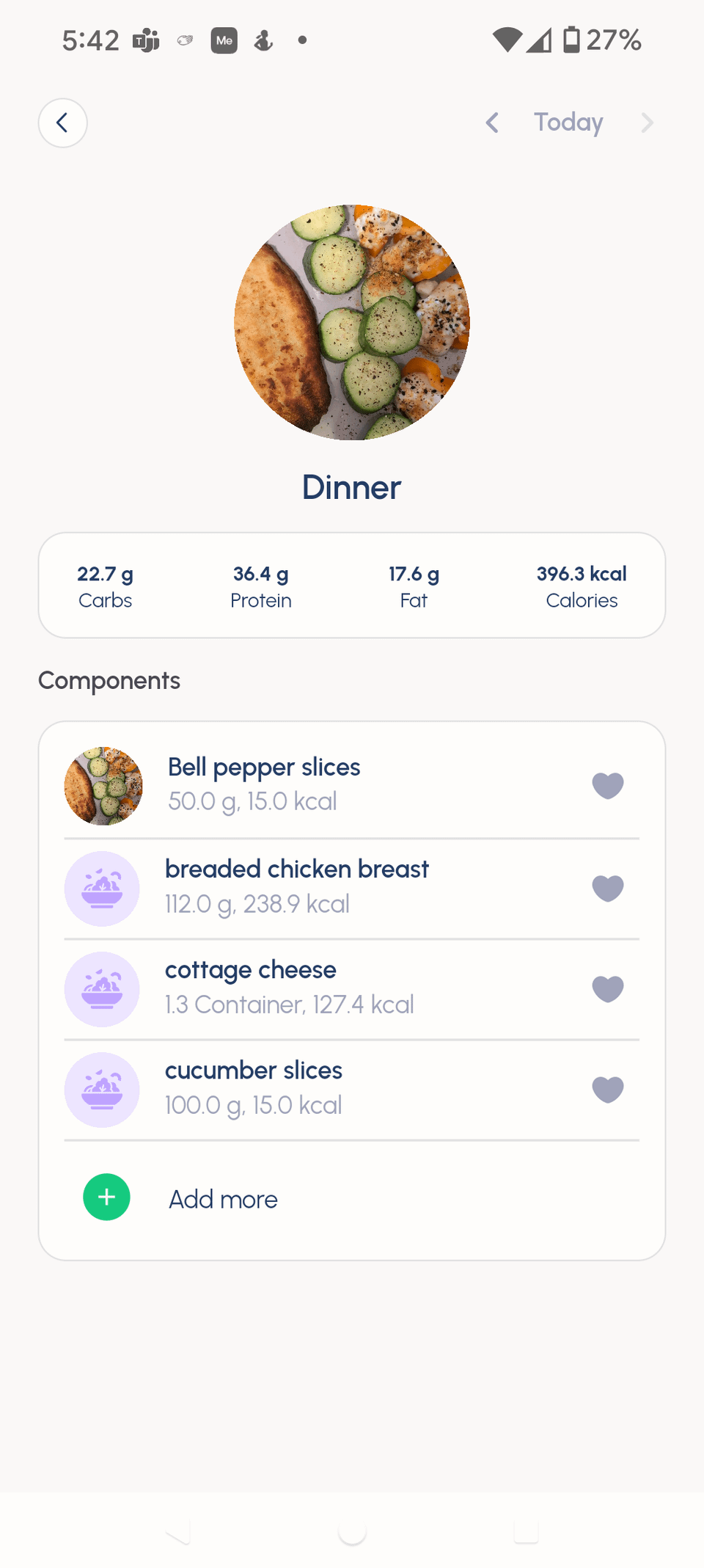Screen dimensions: 704x1568
Task: Open the breaded chicken breast component
Action: tap(352, 888)
